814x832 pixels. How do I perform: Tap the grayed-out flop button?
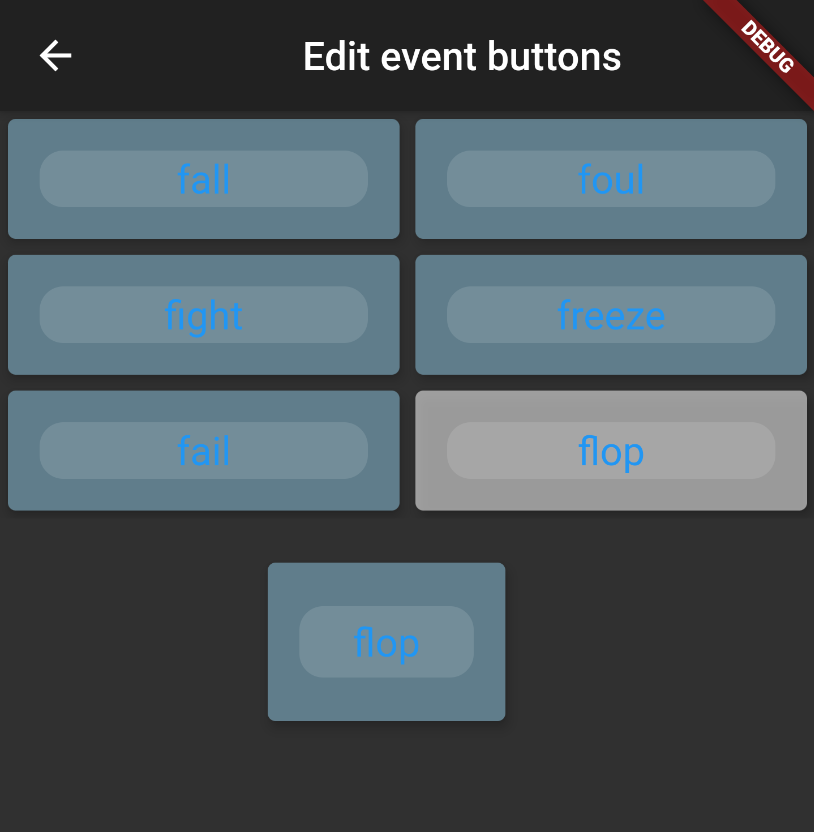611,450
